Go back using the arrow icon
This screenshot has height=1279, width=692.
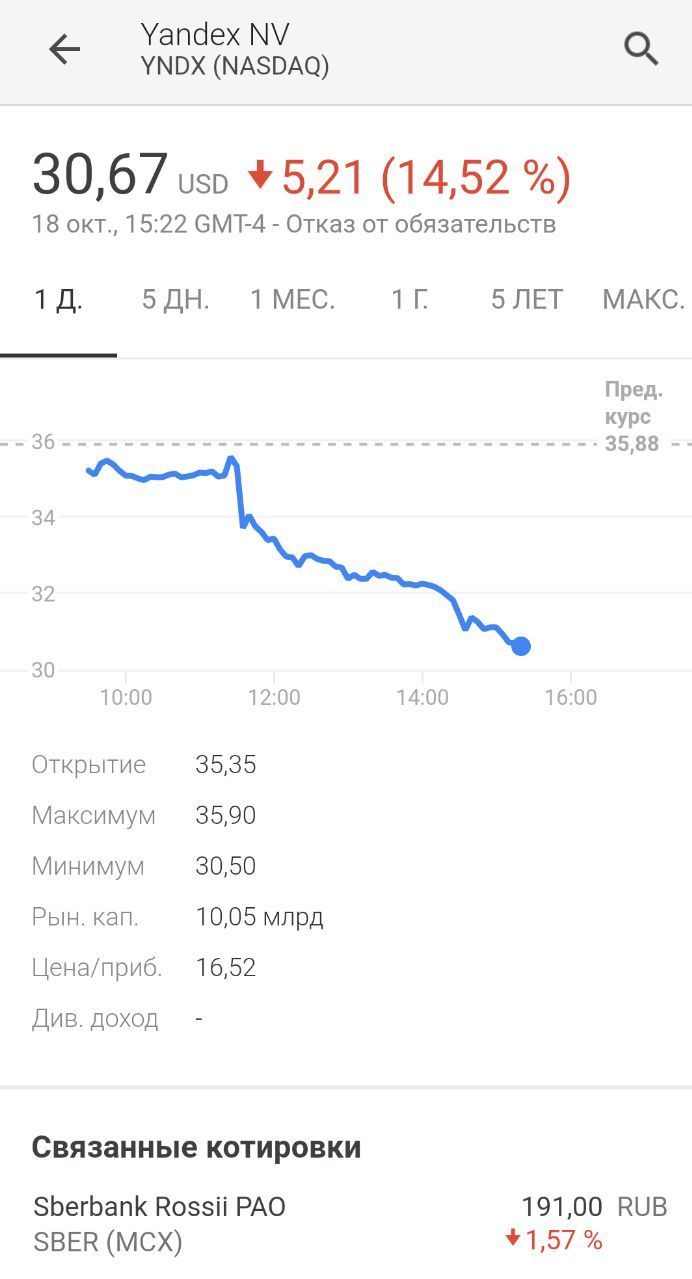[65, 49]
